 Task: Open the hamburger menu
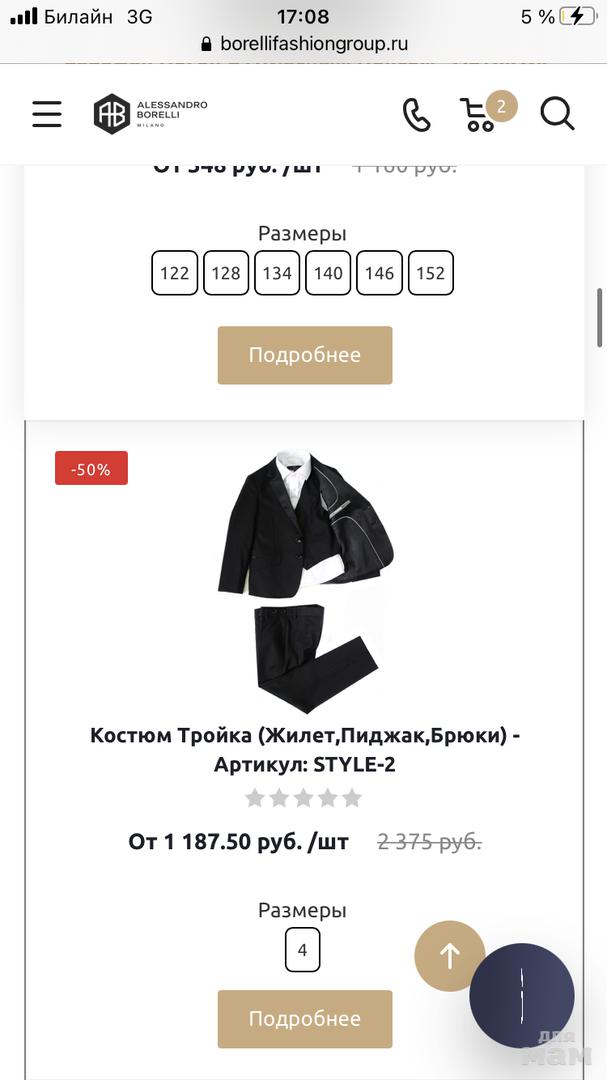click(46, 114)
